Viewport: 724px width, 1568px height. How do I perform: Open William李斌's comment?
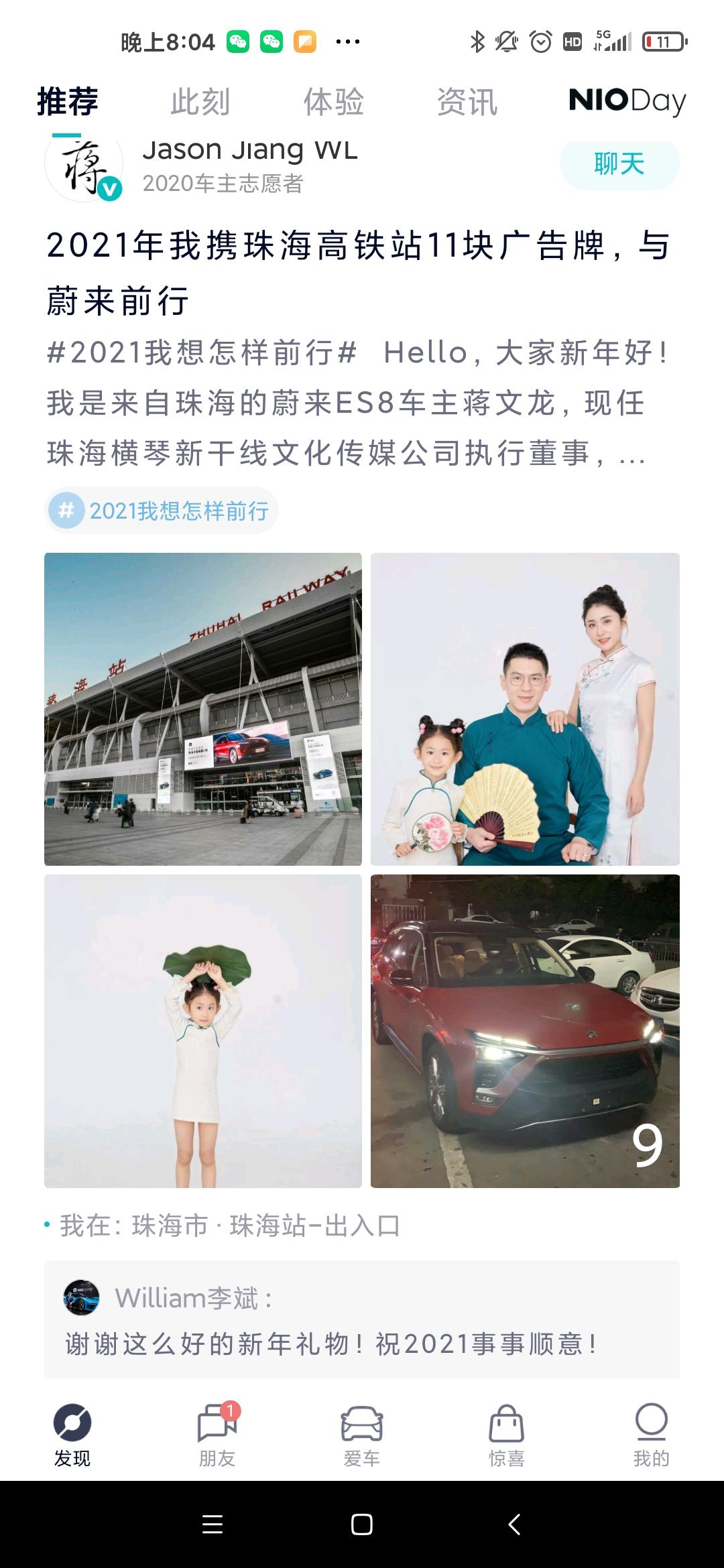(362, 1320)
